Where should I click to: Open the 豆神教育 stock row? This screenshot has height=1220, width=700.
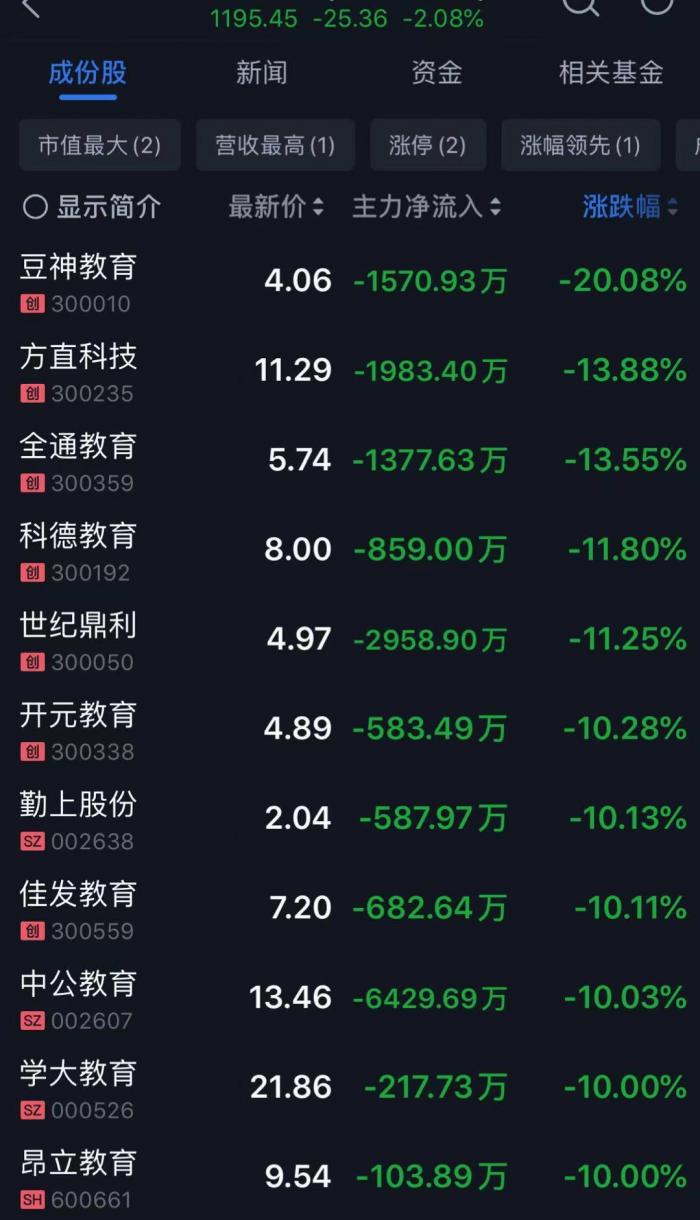pyautogui.click(x=350, y=281)
